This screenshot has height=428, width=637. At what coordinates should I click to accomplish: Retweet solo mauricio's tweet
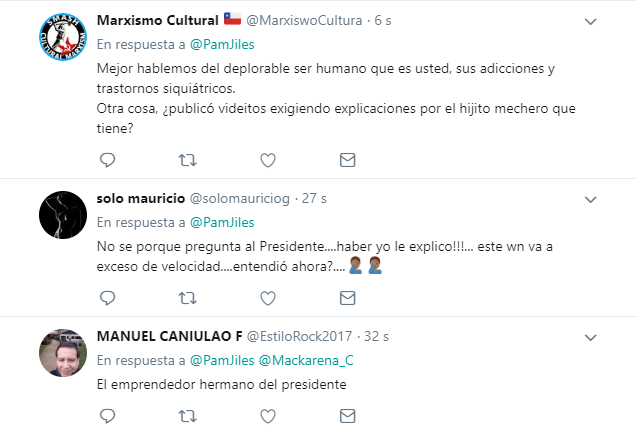187,298
